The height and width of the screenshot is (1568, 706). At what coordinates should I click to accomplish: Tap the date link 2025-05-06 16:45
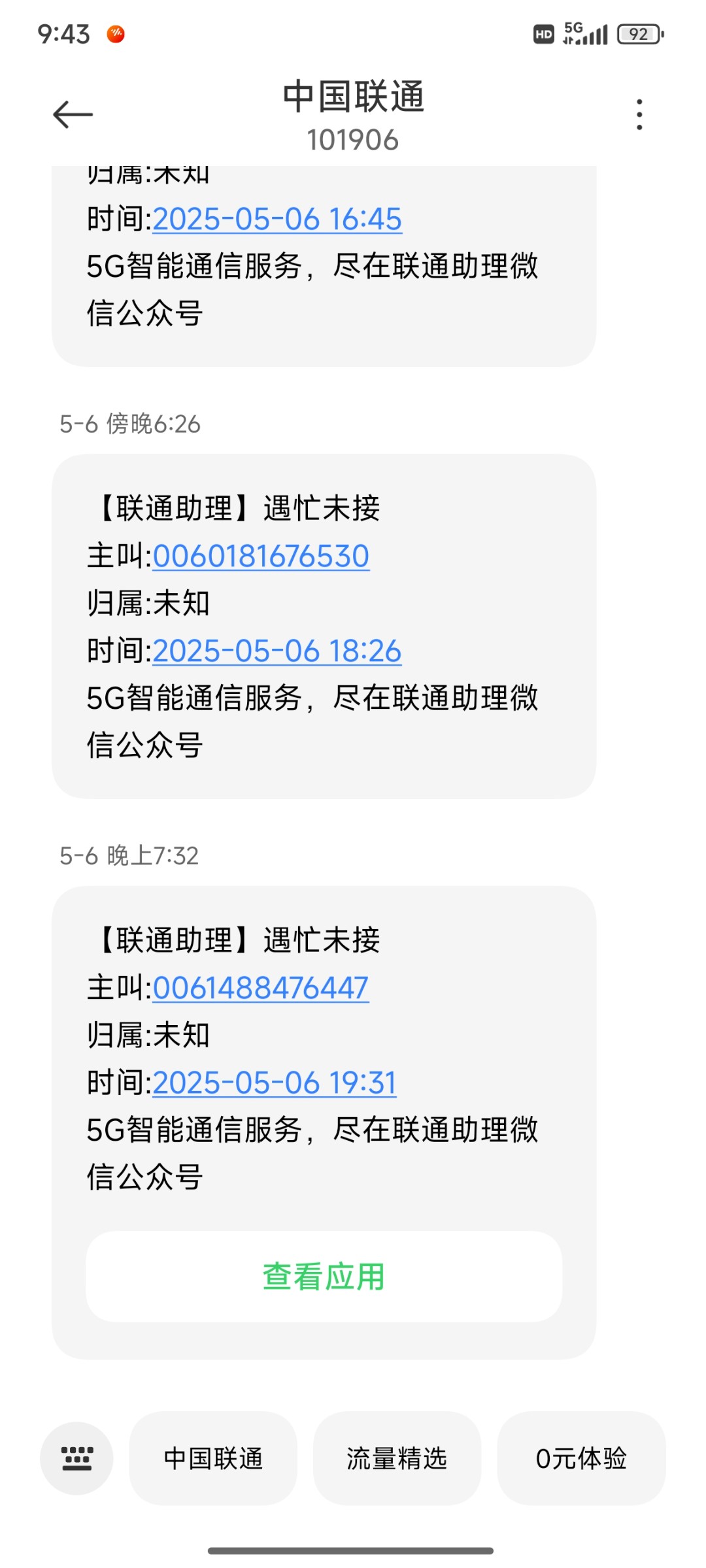point(277,219)
